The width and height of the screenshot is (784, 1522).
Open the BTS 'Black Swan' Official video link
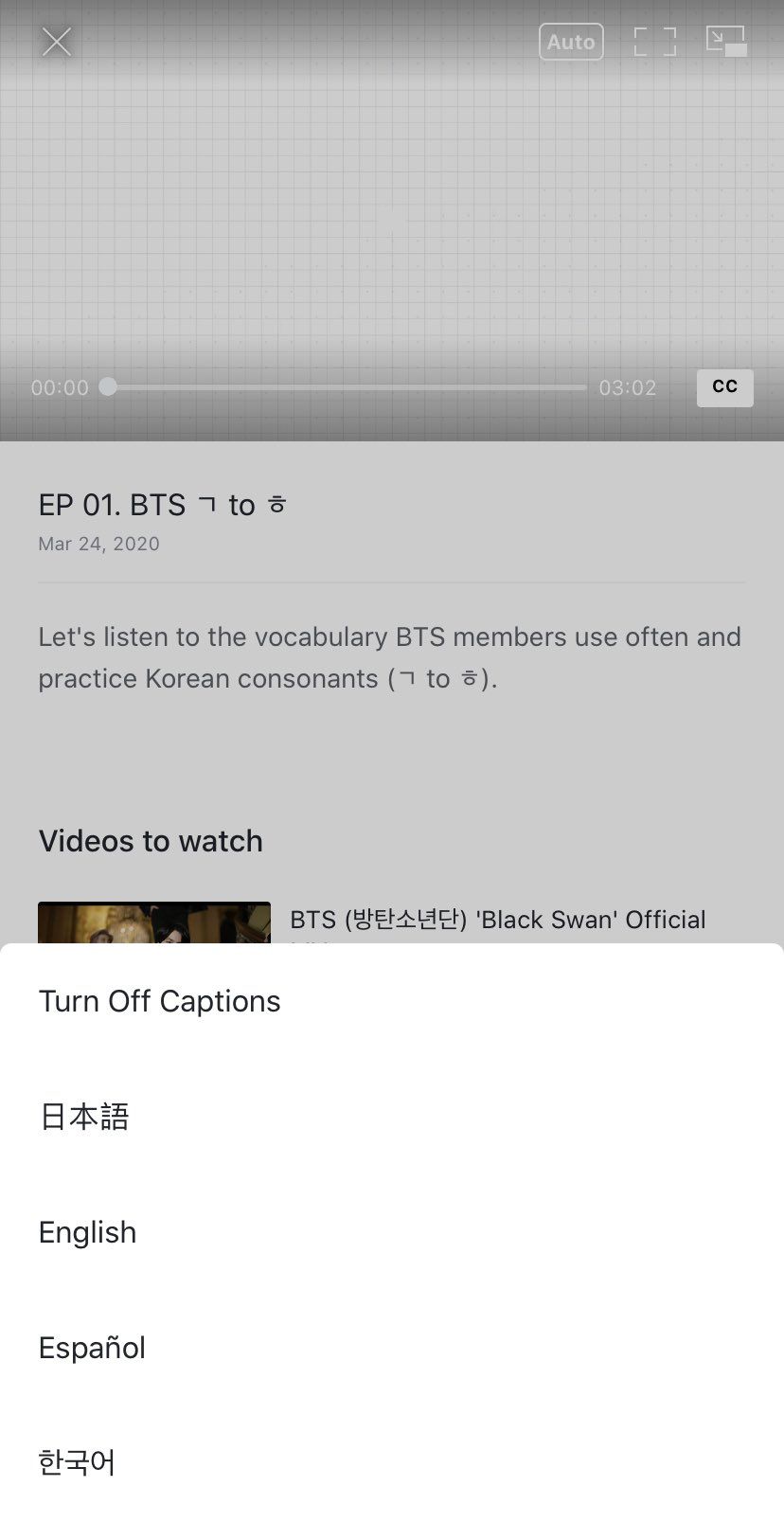[498, 920]
